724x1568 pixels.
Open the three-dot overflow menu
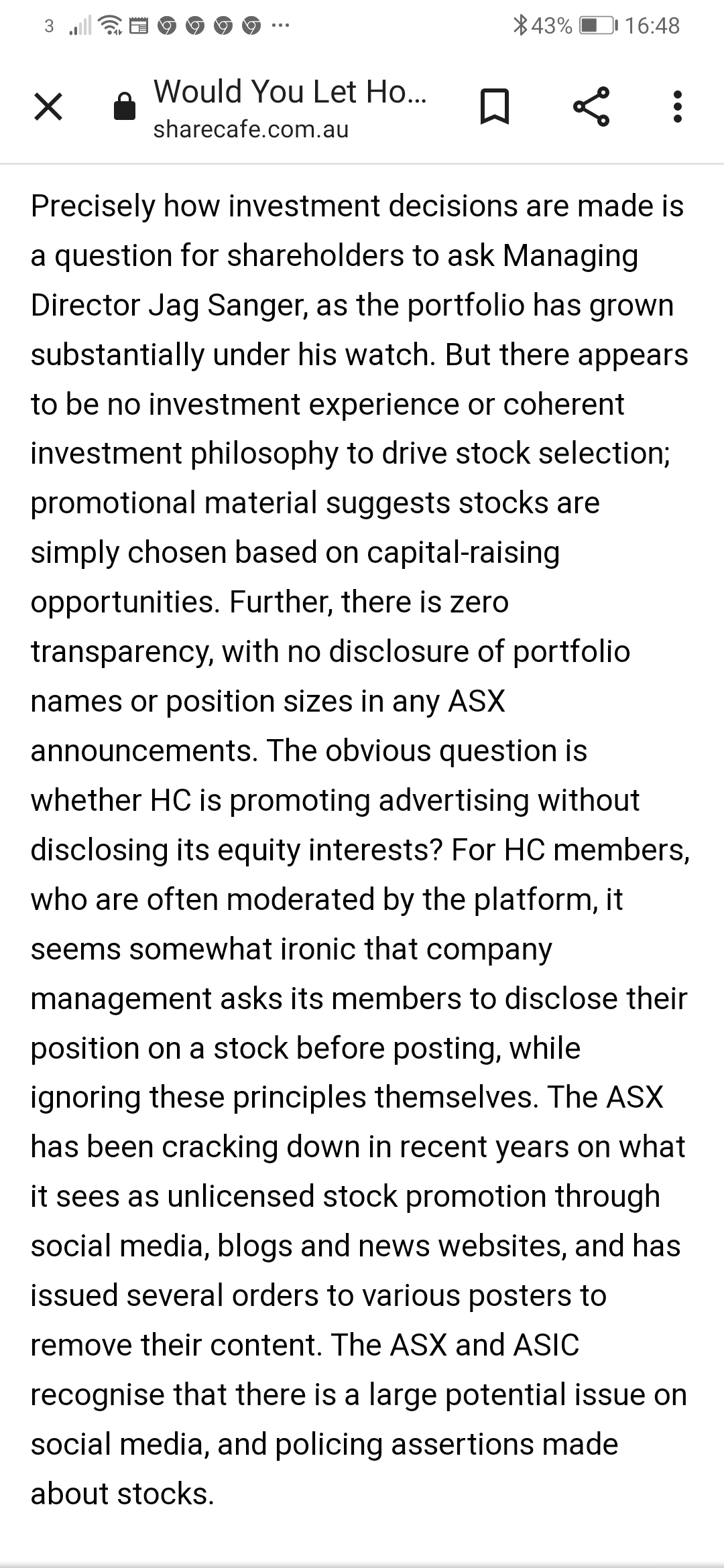[678, 107]
